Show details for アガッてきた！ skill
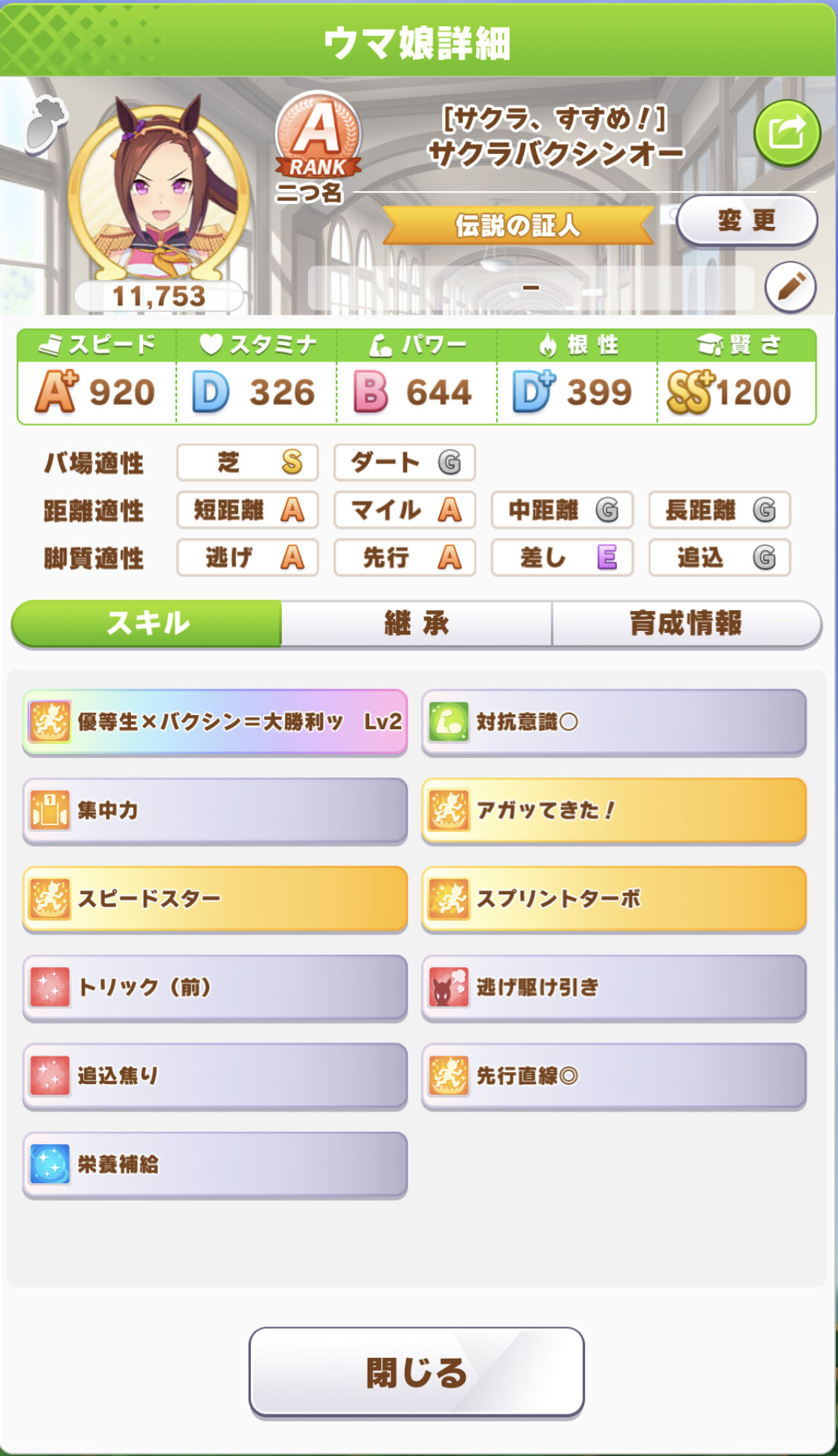Viewport: 838px width, 1456px height. click(614, 810)
